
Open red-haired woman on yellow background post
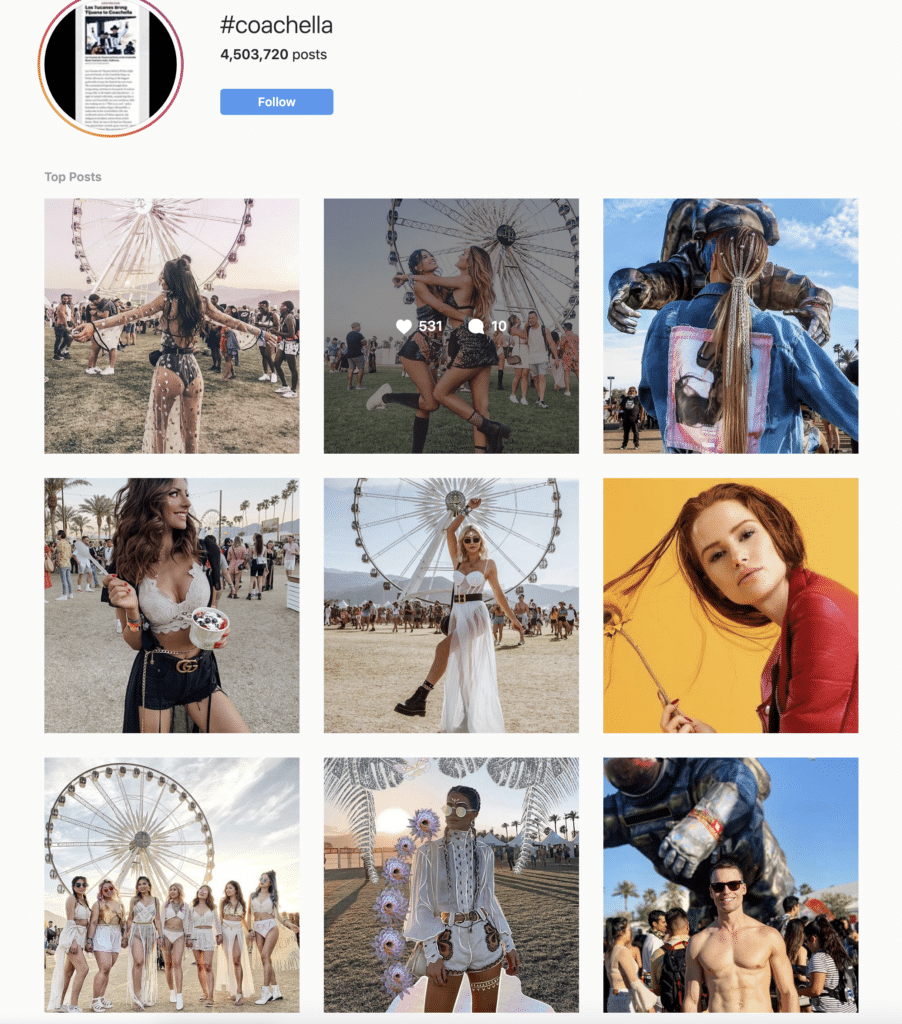click(730, 605)
